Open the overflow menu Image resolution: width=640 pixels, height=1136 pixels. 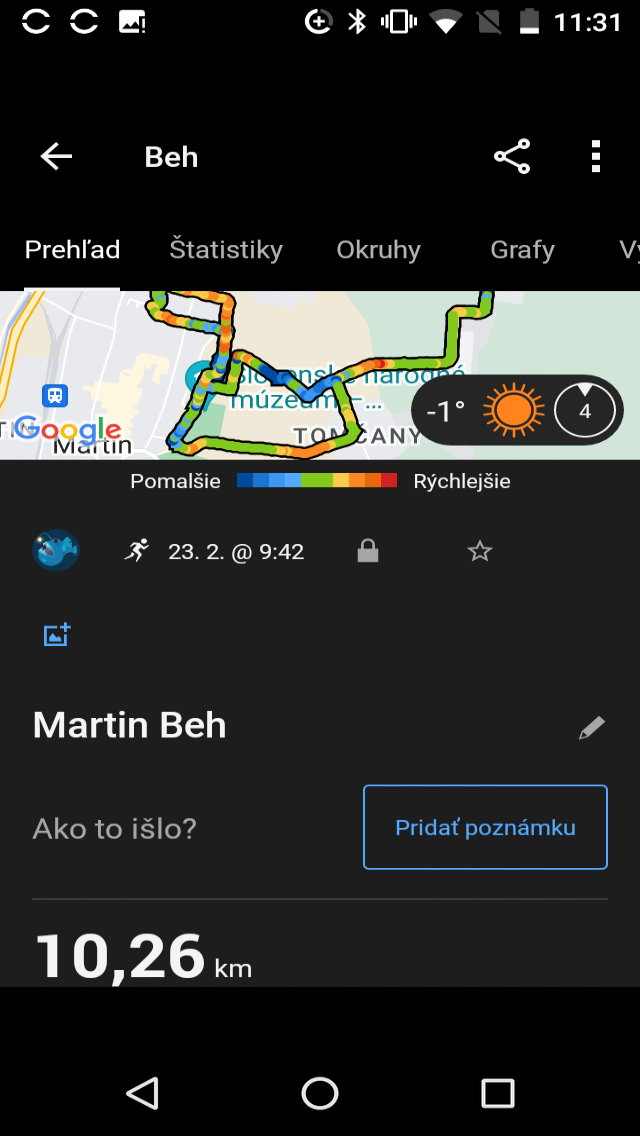click(596, 156)
